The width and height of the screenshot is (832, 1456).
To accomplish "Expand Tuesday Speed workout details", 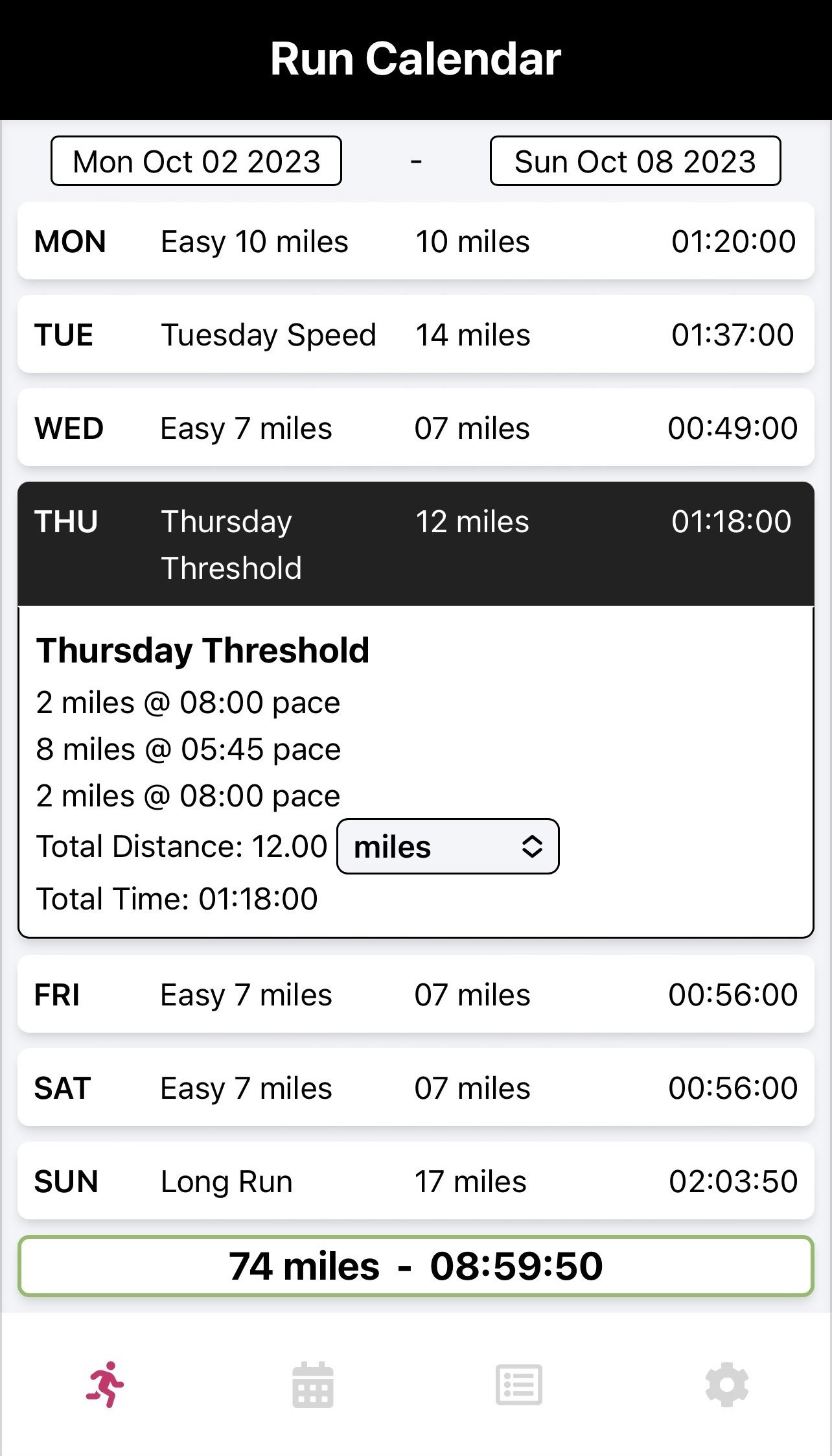I will (x=415, y=335).
